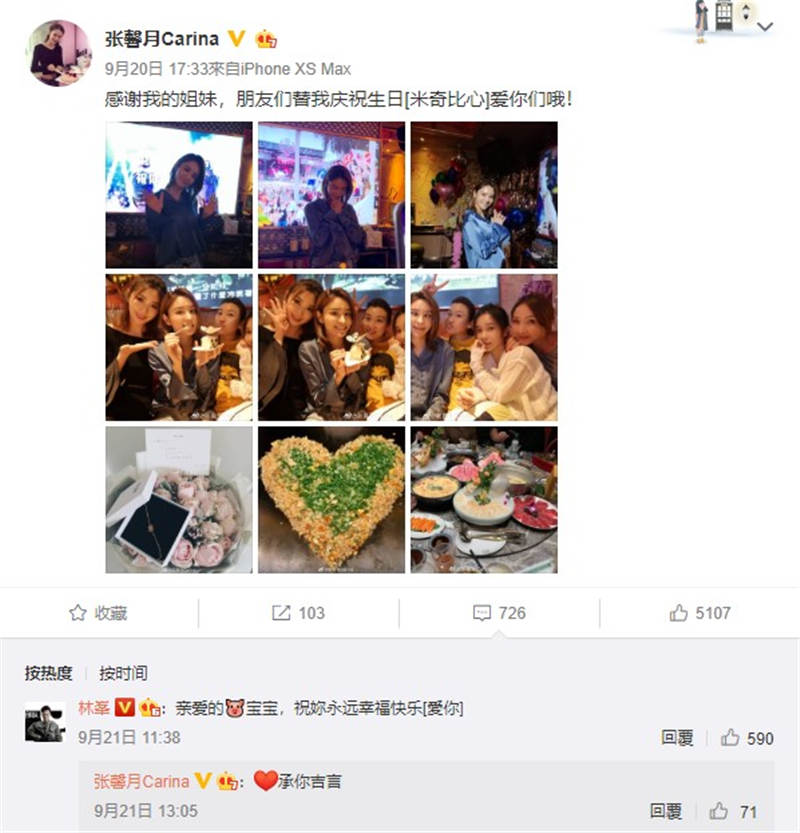Repost this post with 103 shares
The height and width of the screenshot is (833, 800).
(x=299, y=613)
